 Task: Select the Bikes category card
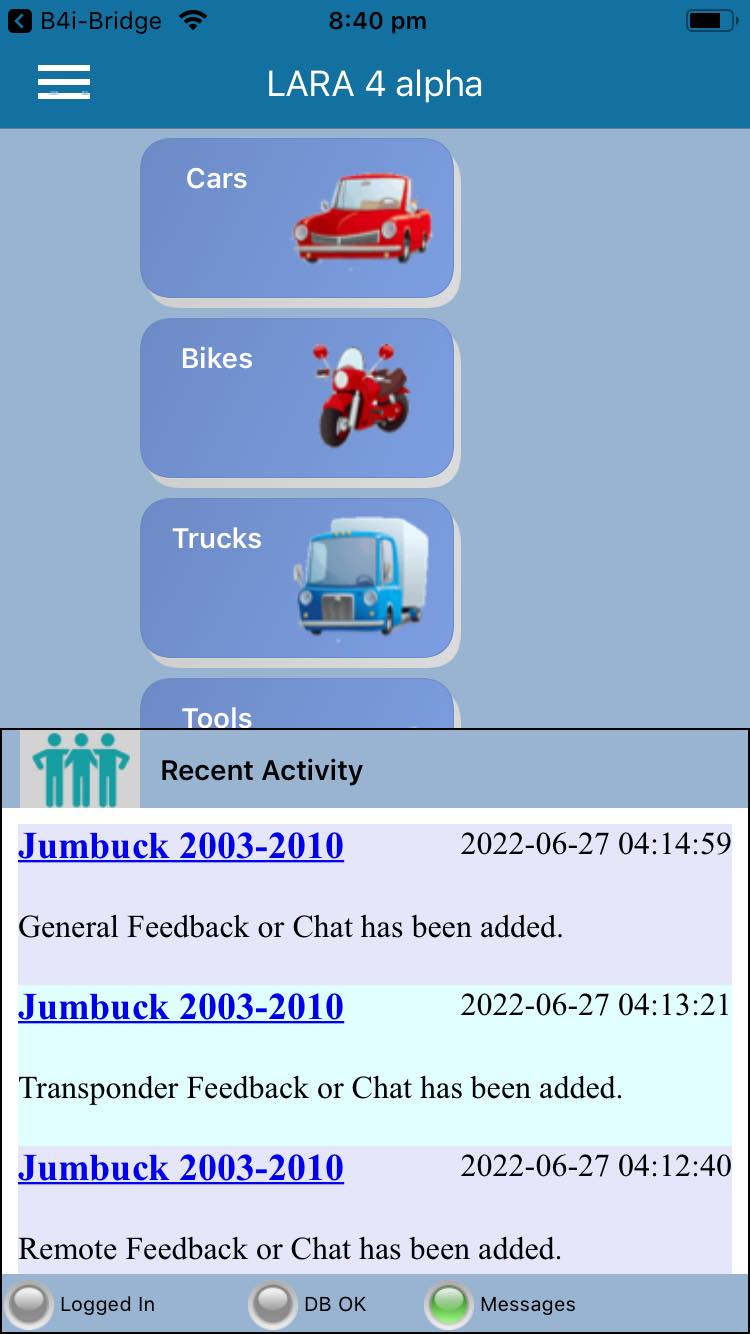(297, 398)
